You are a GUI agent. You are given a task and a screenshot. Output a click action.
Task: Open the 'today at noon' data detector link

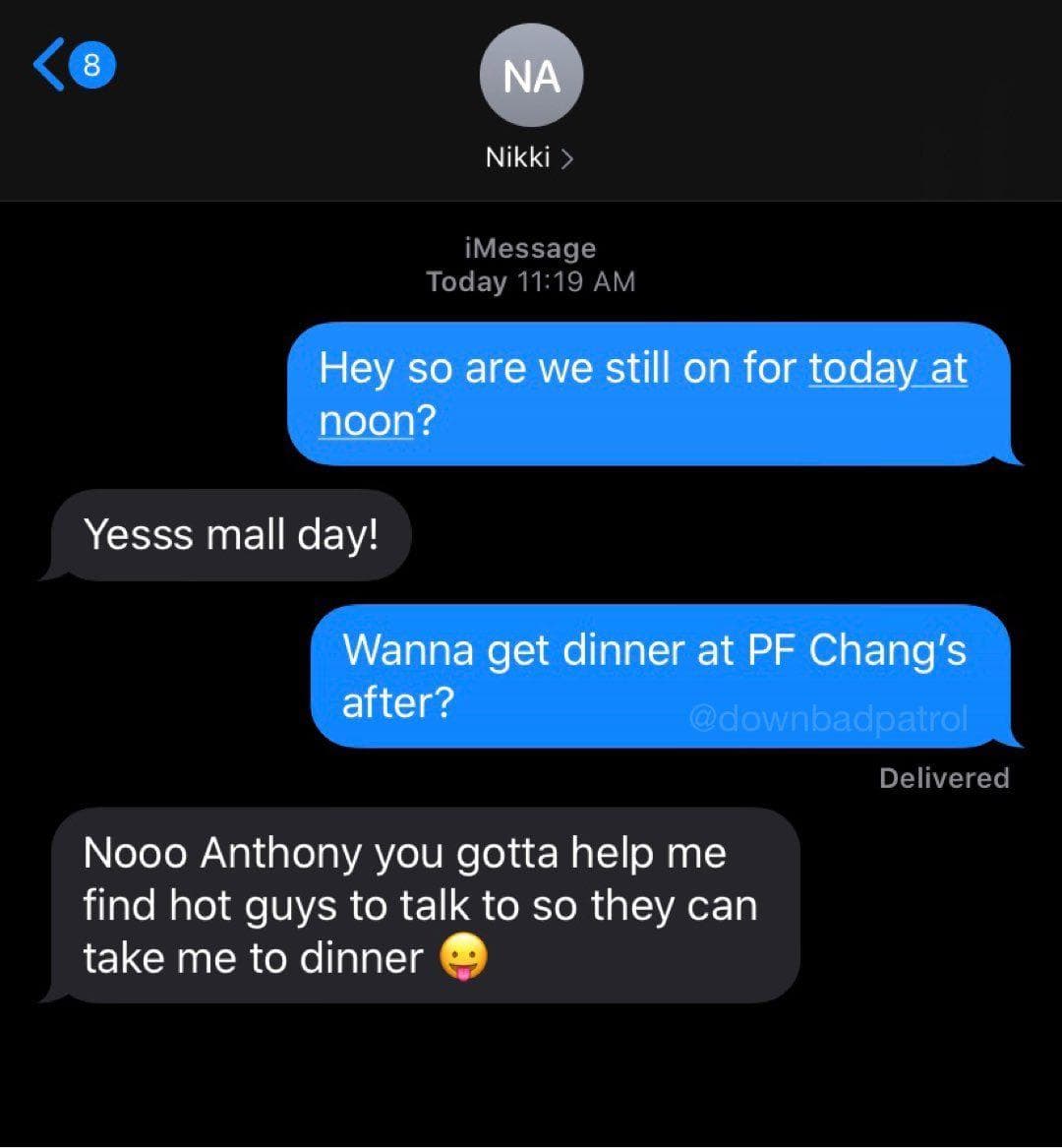coord(887,369)
